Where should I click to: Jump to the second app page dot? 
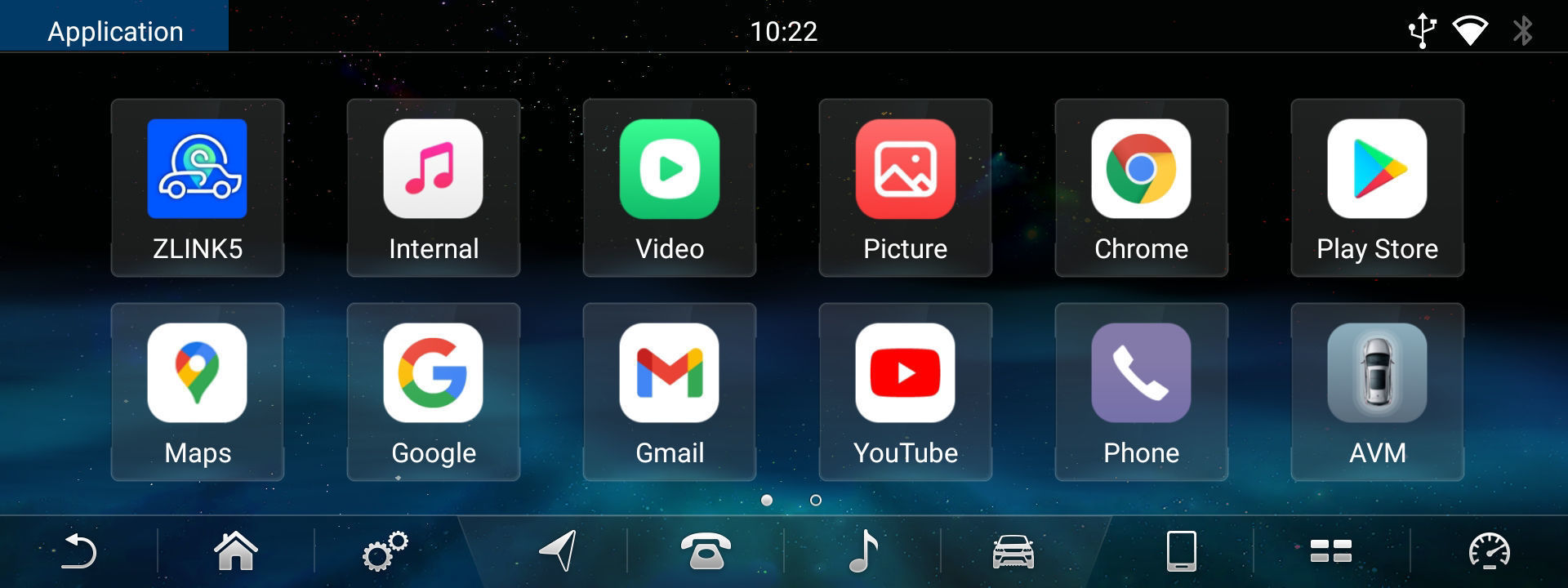click(x=815, y=500)
